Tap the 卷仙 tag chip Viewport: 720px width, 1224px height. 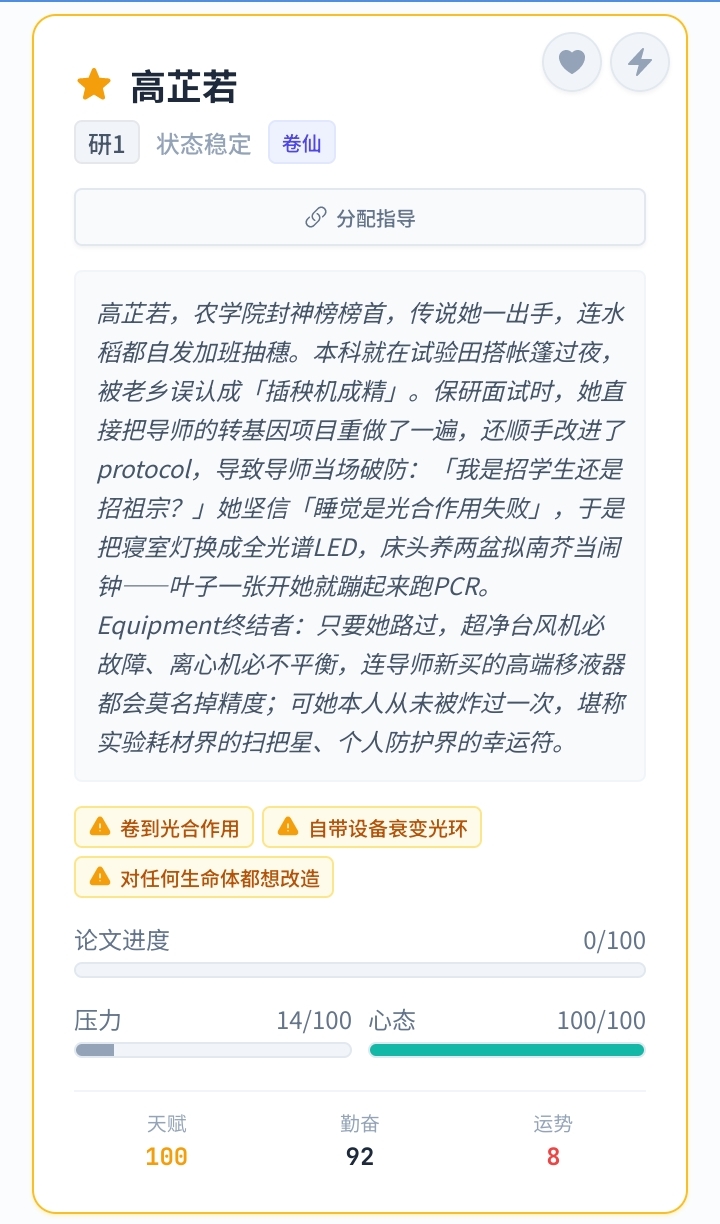(x=302, y=143)
